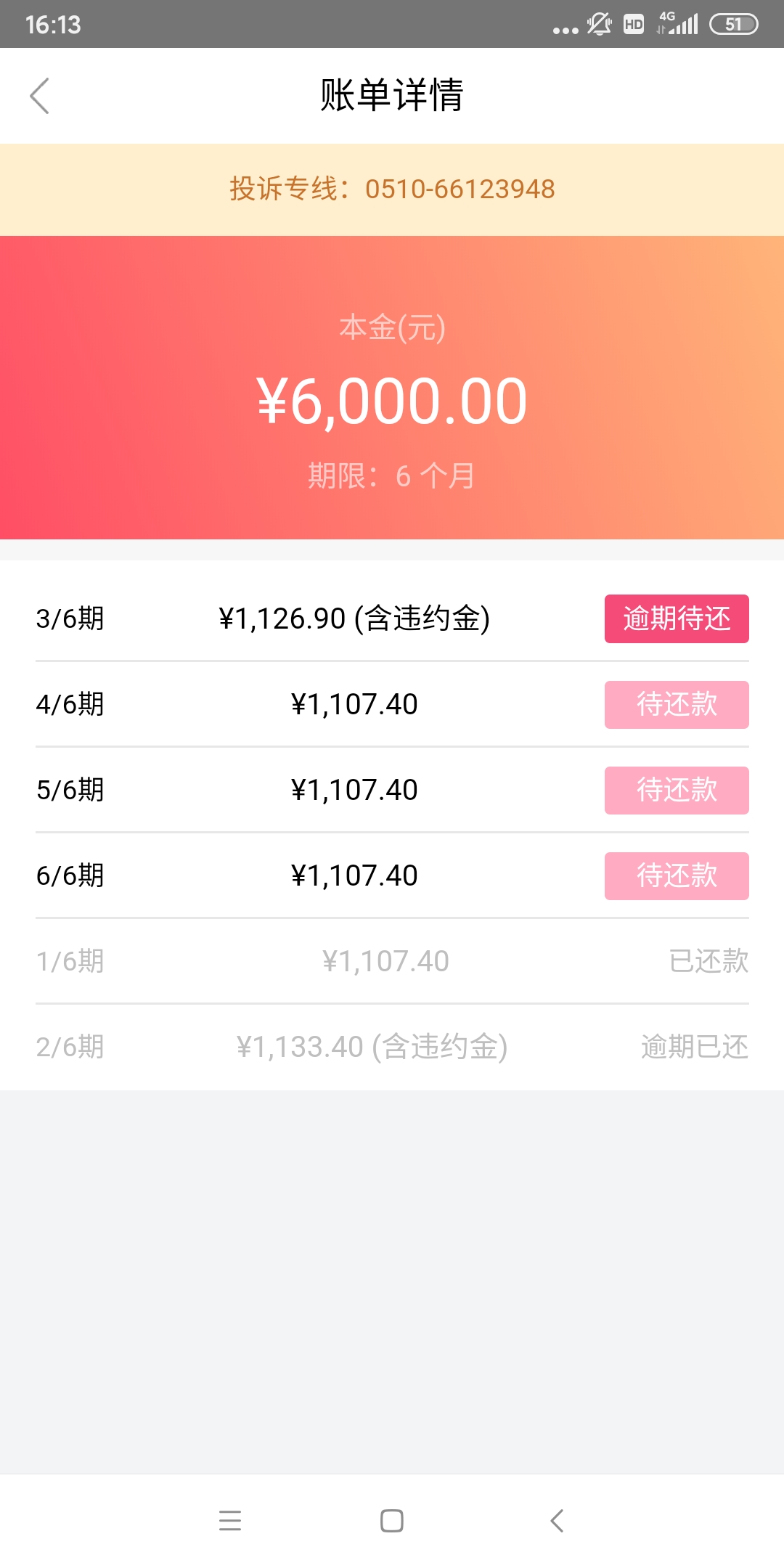Open the system recent apps menu
The height and width of the screenshot is (1568, 784).
(230, 1520)
